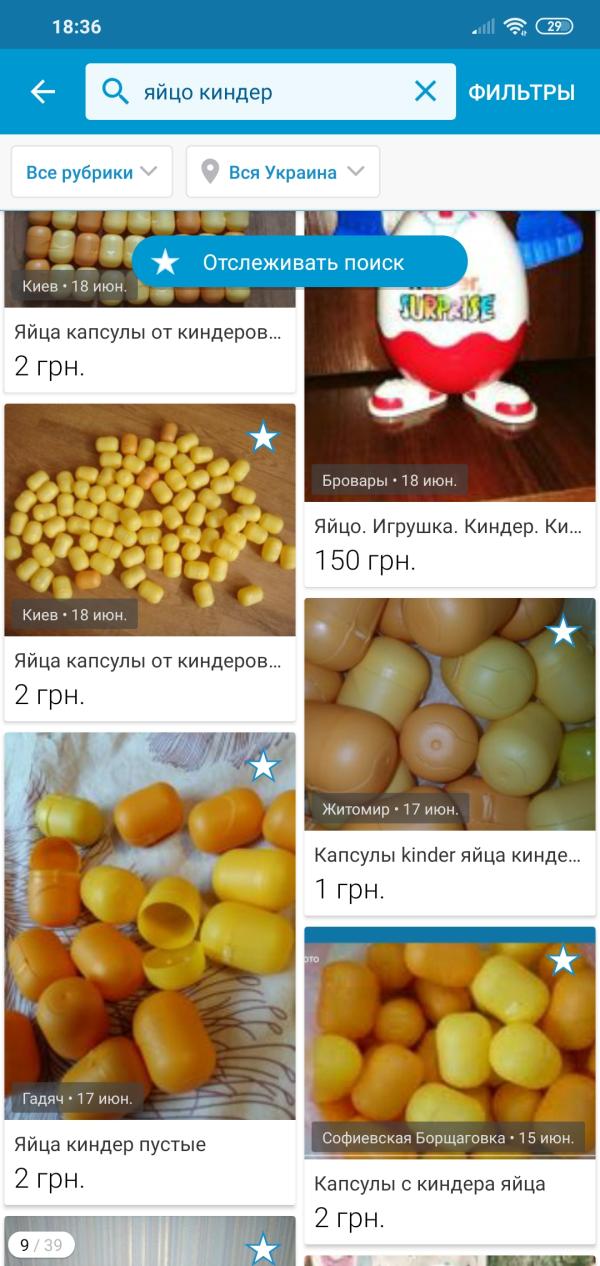Favorite the "Яйца киндер пустые" listing
600x1266 pixels.
263,766
